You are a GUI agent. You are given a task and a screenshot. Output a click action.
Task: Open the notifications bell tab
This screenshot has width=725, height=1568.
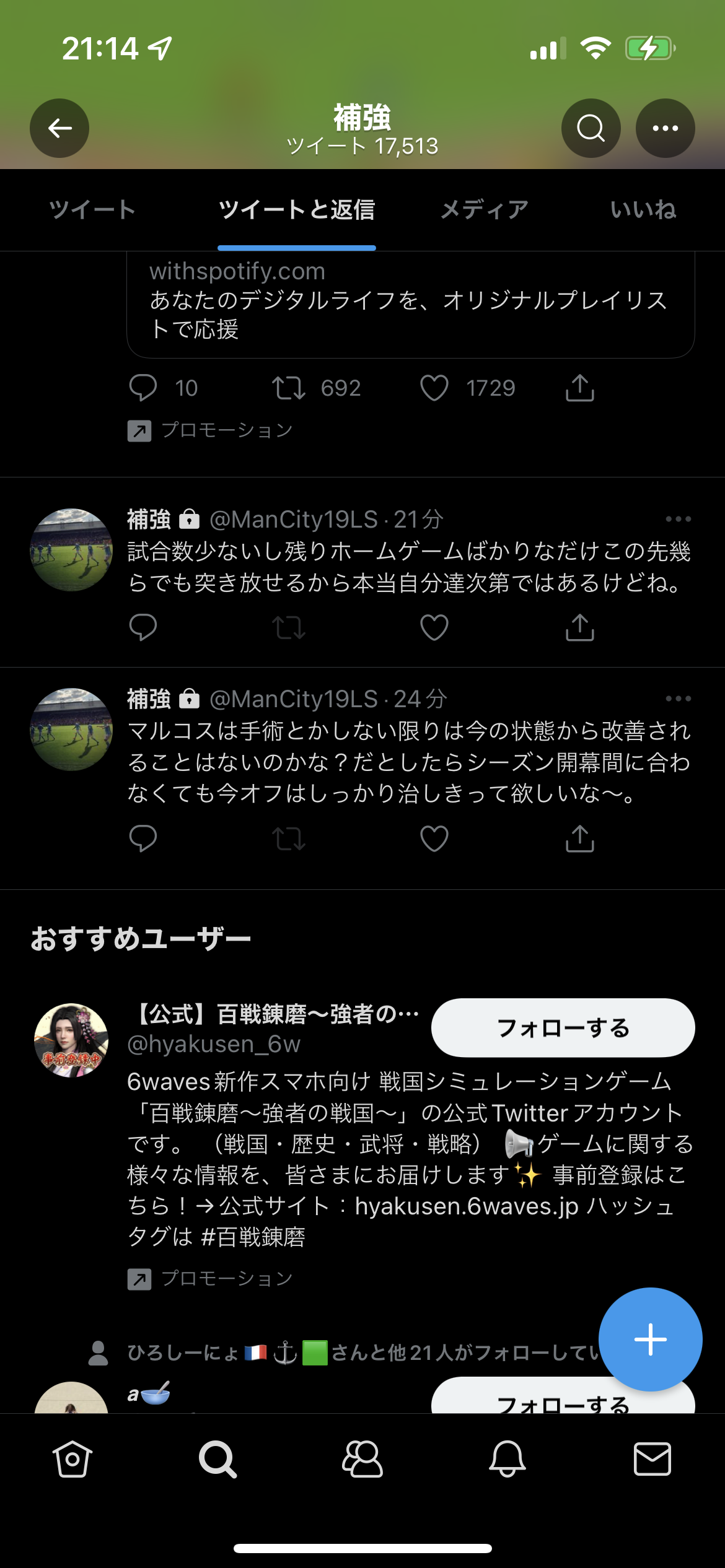(507, 1459)
